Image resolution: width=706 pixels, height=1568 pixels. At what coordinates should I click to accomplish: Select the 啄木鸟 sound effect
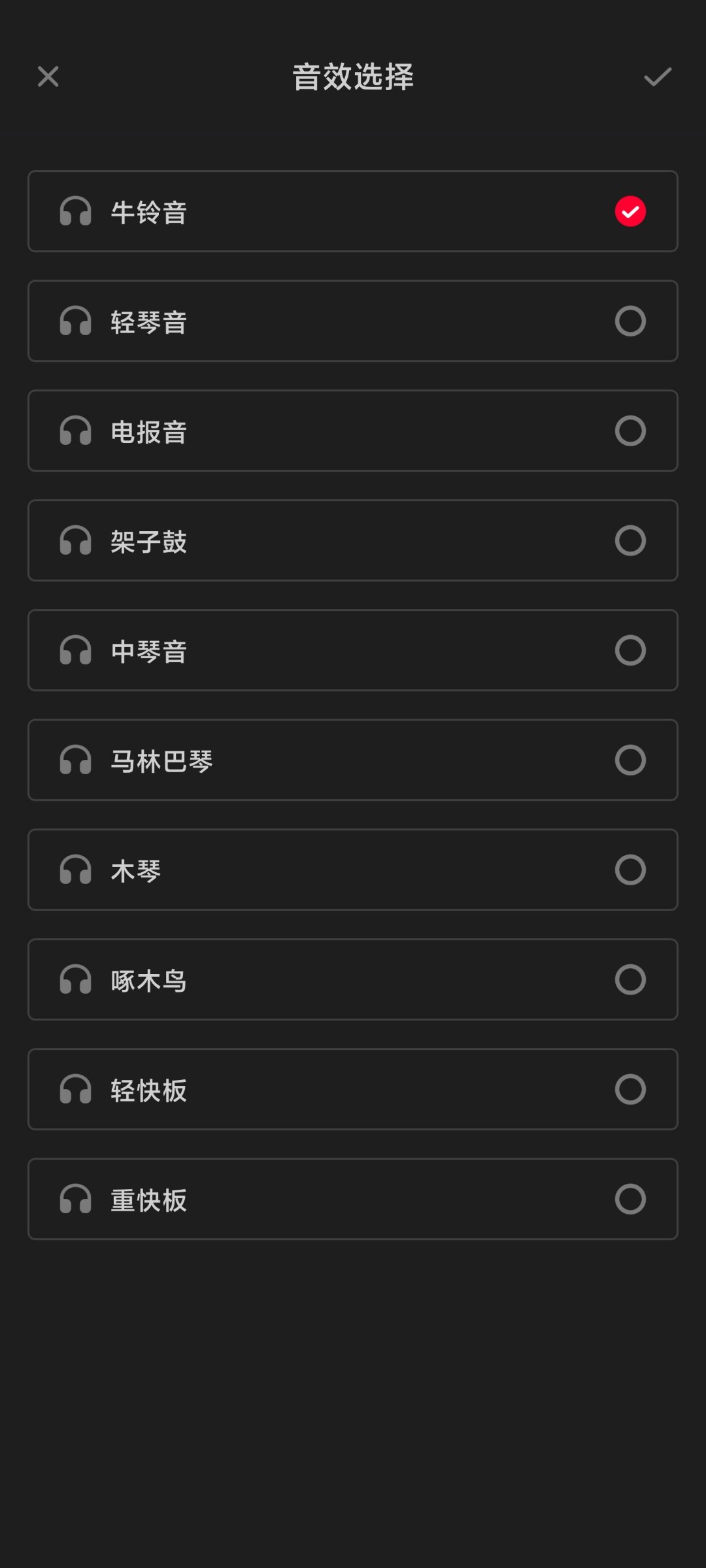[x=353, y=979]
